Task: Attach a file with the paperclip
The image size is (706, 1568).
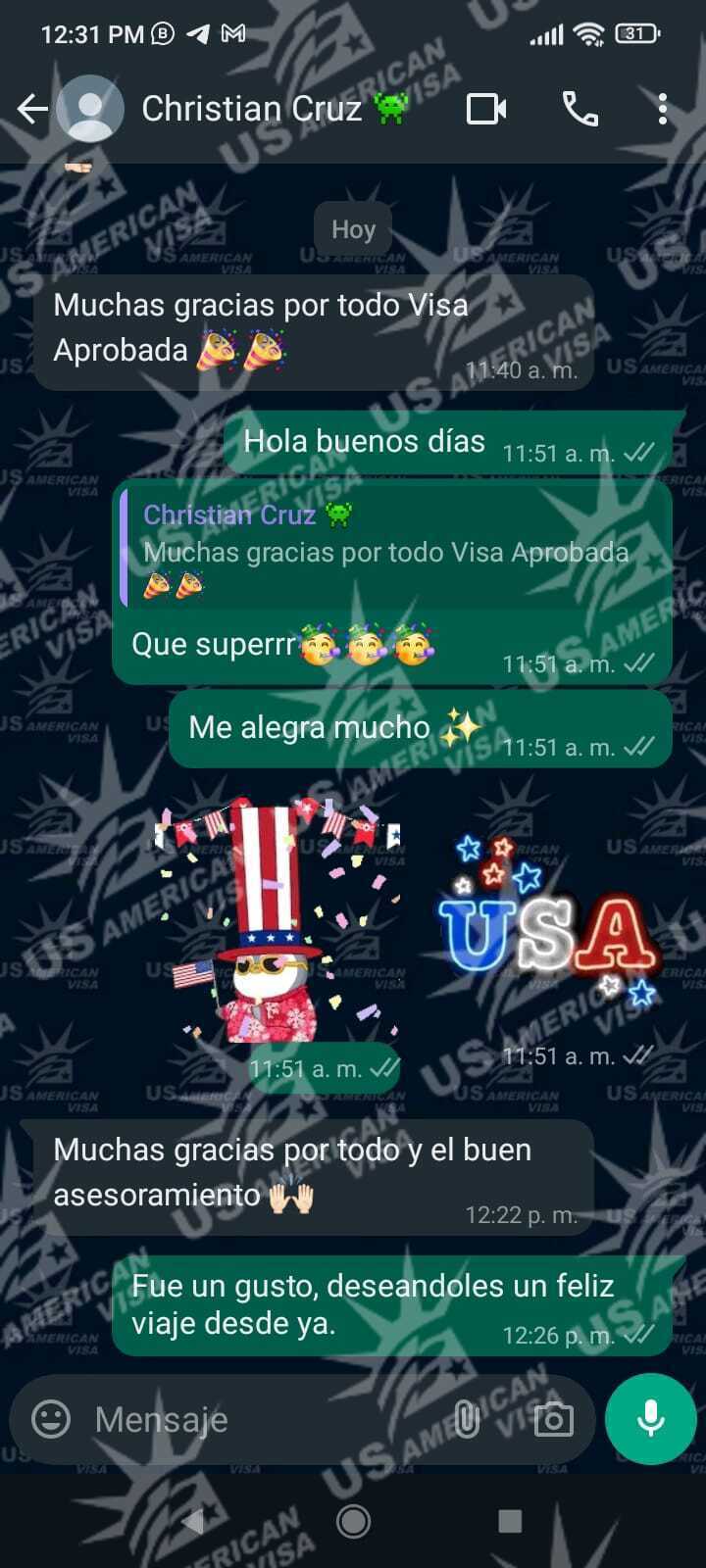Action: 468,1419
